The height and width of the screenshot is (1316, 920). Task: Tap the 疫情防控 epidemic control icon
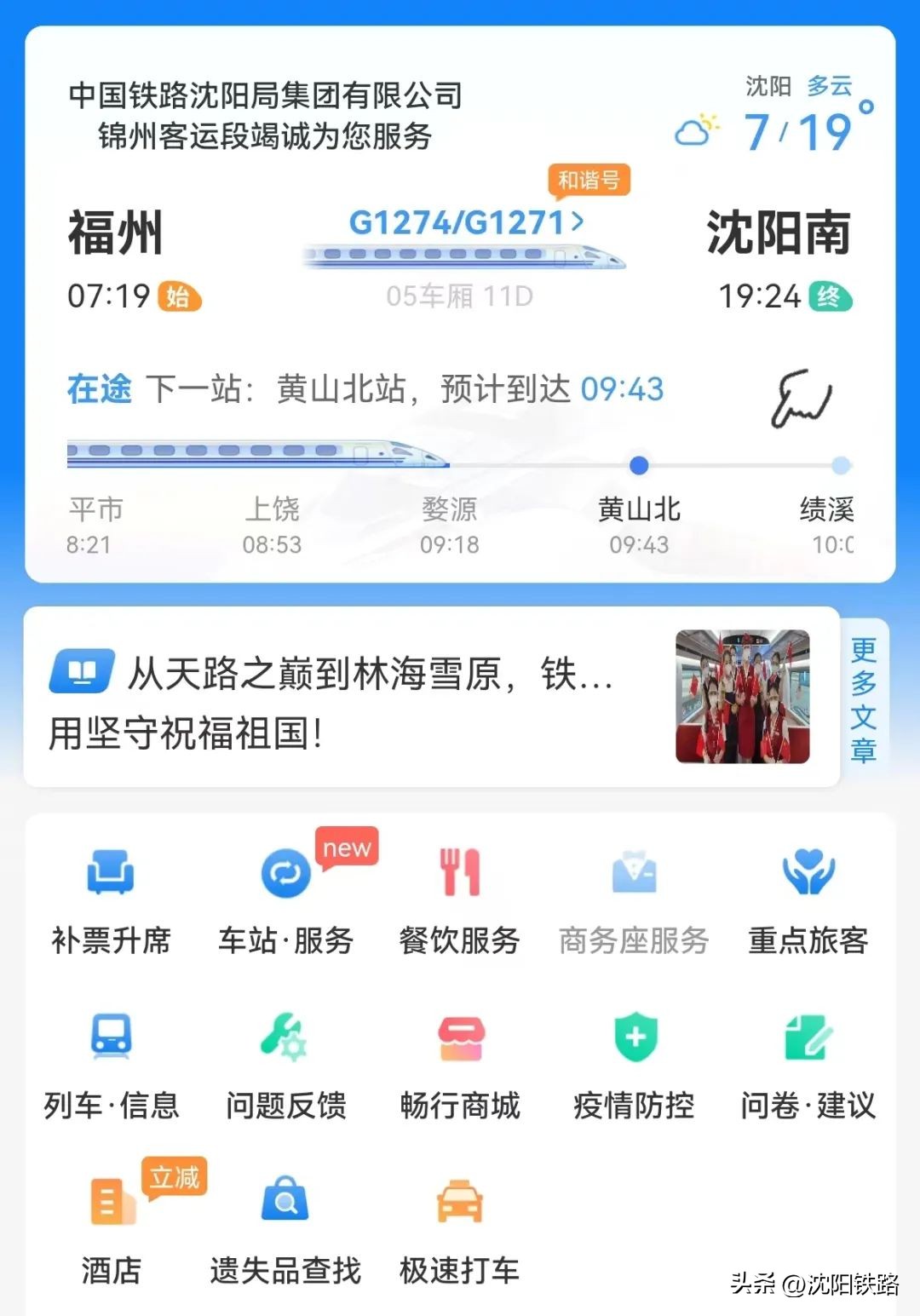634,1059
